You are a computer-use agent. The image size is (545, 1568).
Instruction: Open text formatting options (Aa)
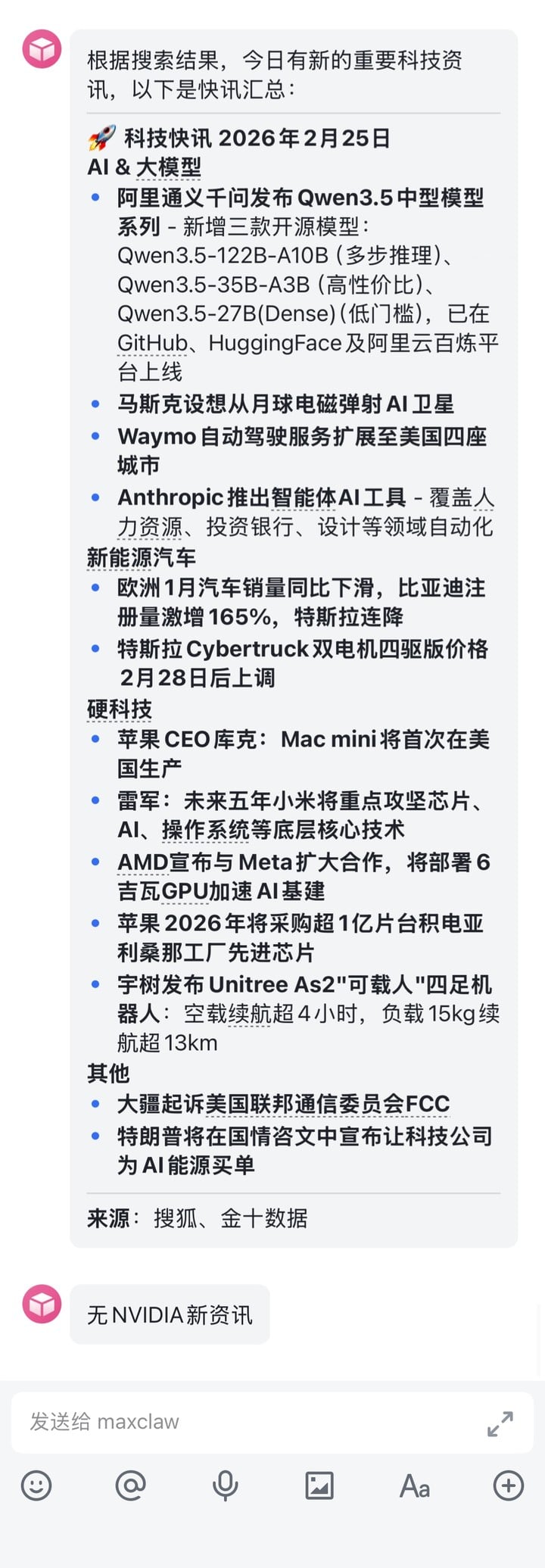point(414,1485)
